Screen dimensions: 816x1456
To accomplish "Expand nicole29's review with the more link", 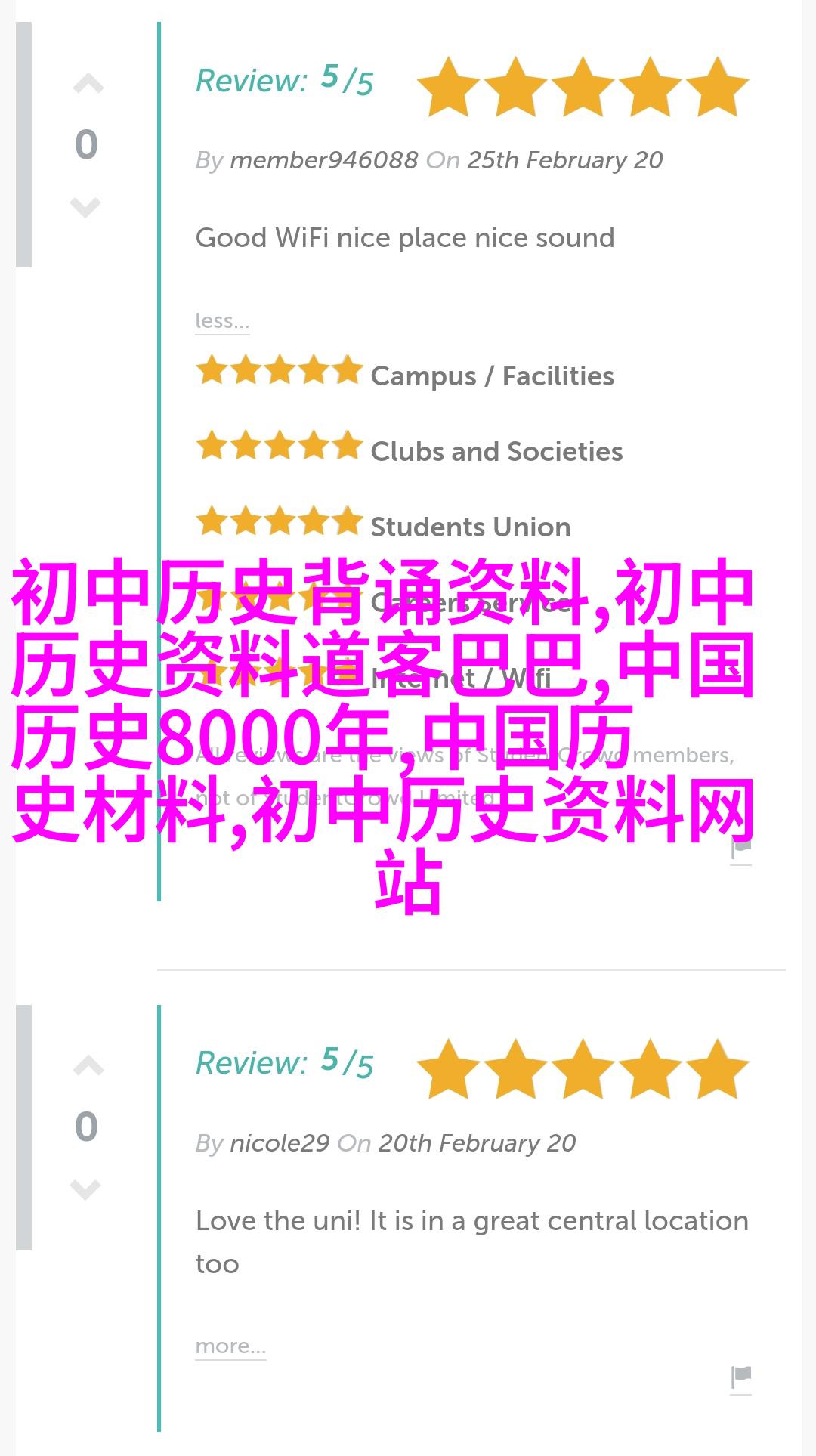I will pyautogui.click(x=230, y=1346).
